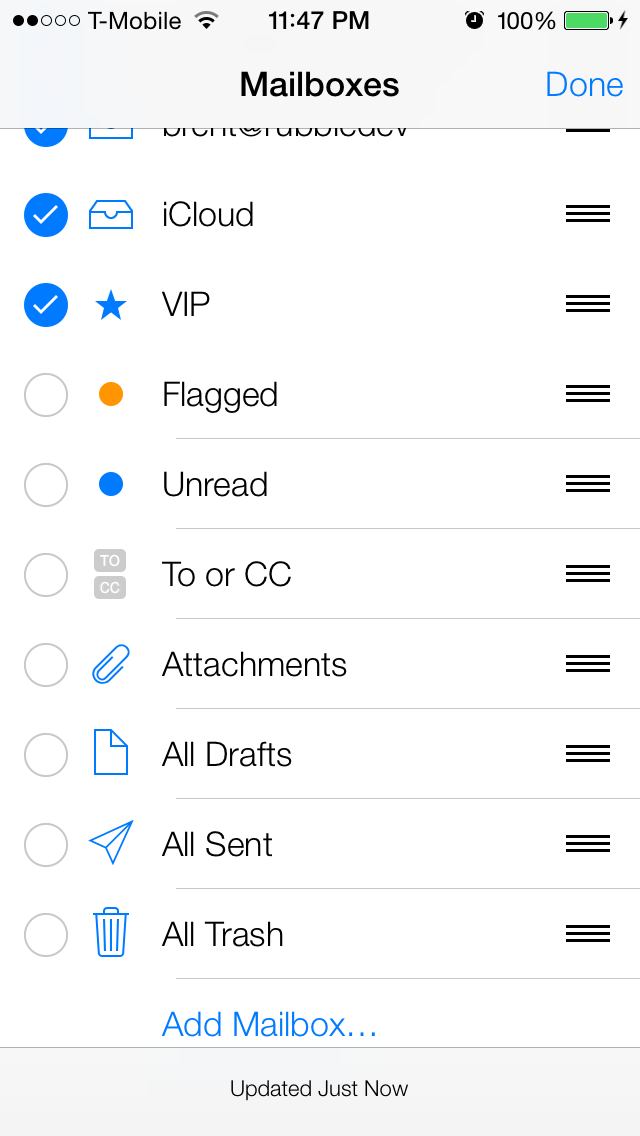Enable the Unread mailbox

(46, 485)
